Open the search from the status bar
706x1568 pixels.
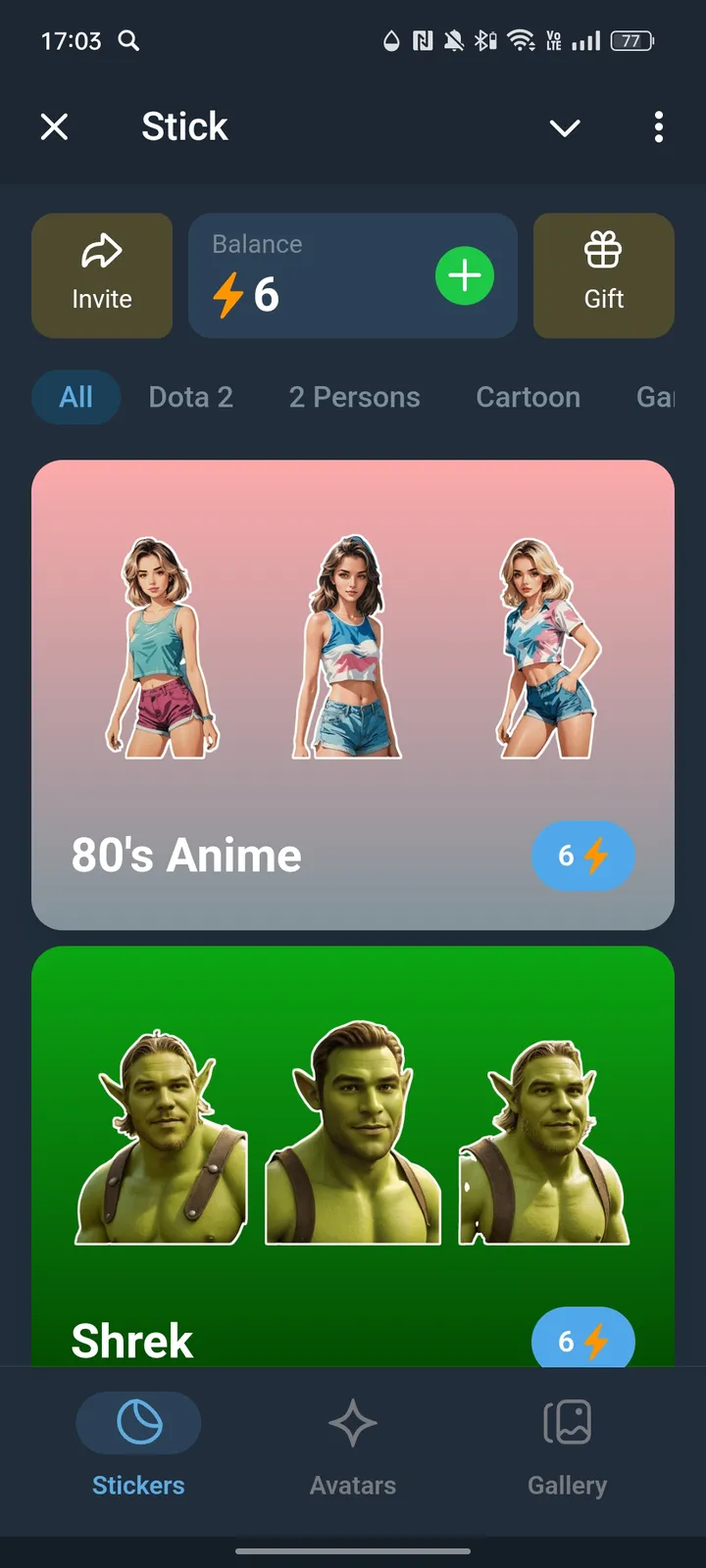pyautogui.click(x=127, y=41)
